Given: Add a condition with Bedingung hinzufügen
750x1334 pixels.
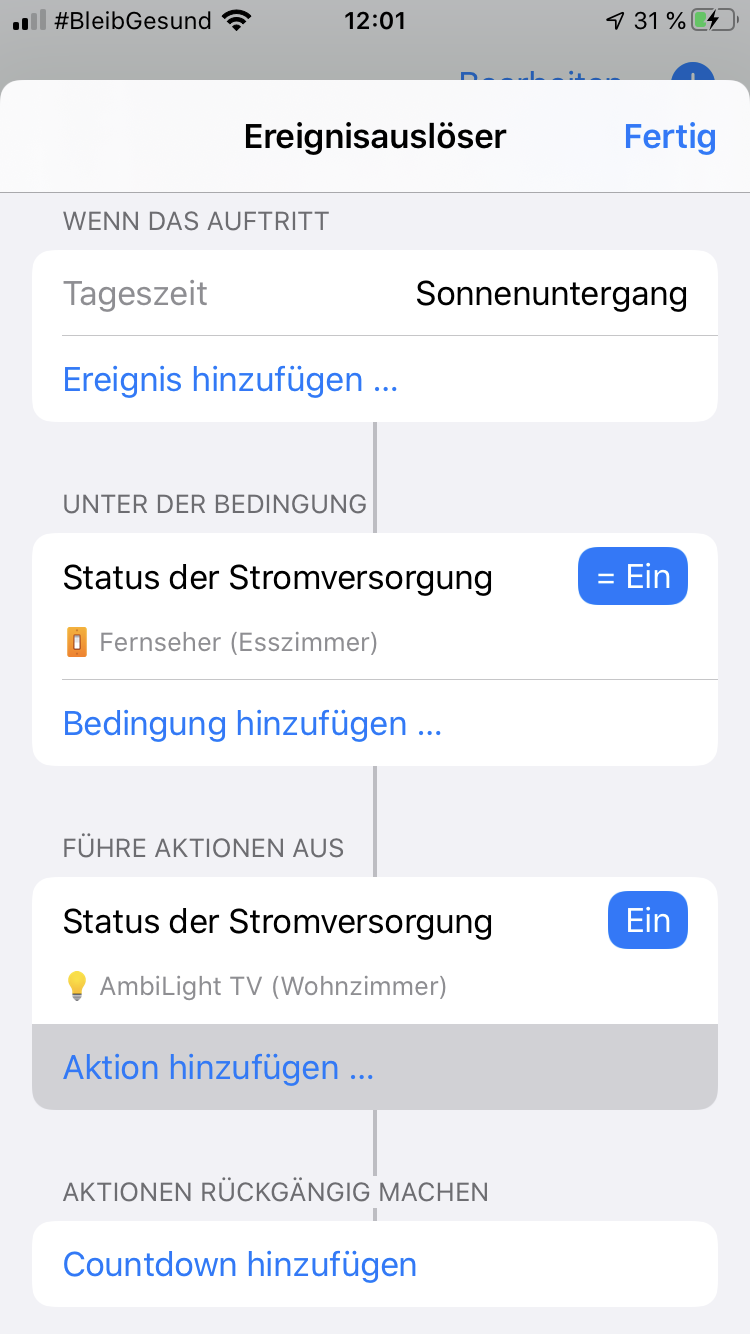Looking at the screenshot, I should pos(252,723).
